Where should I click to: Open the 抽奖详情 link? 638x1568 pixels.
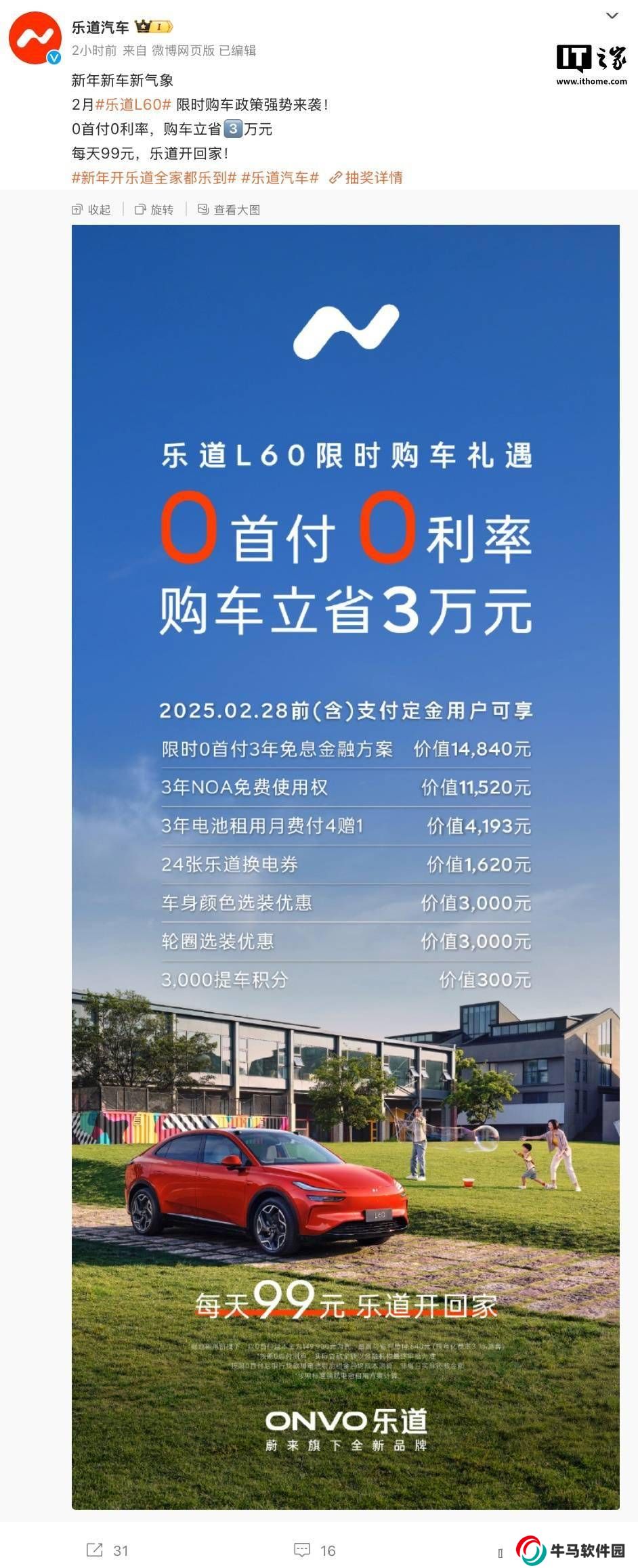(x=366, y=177)
